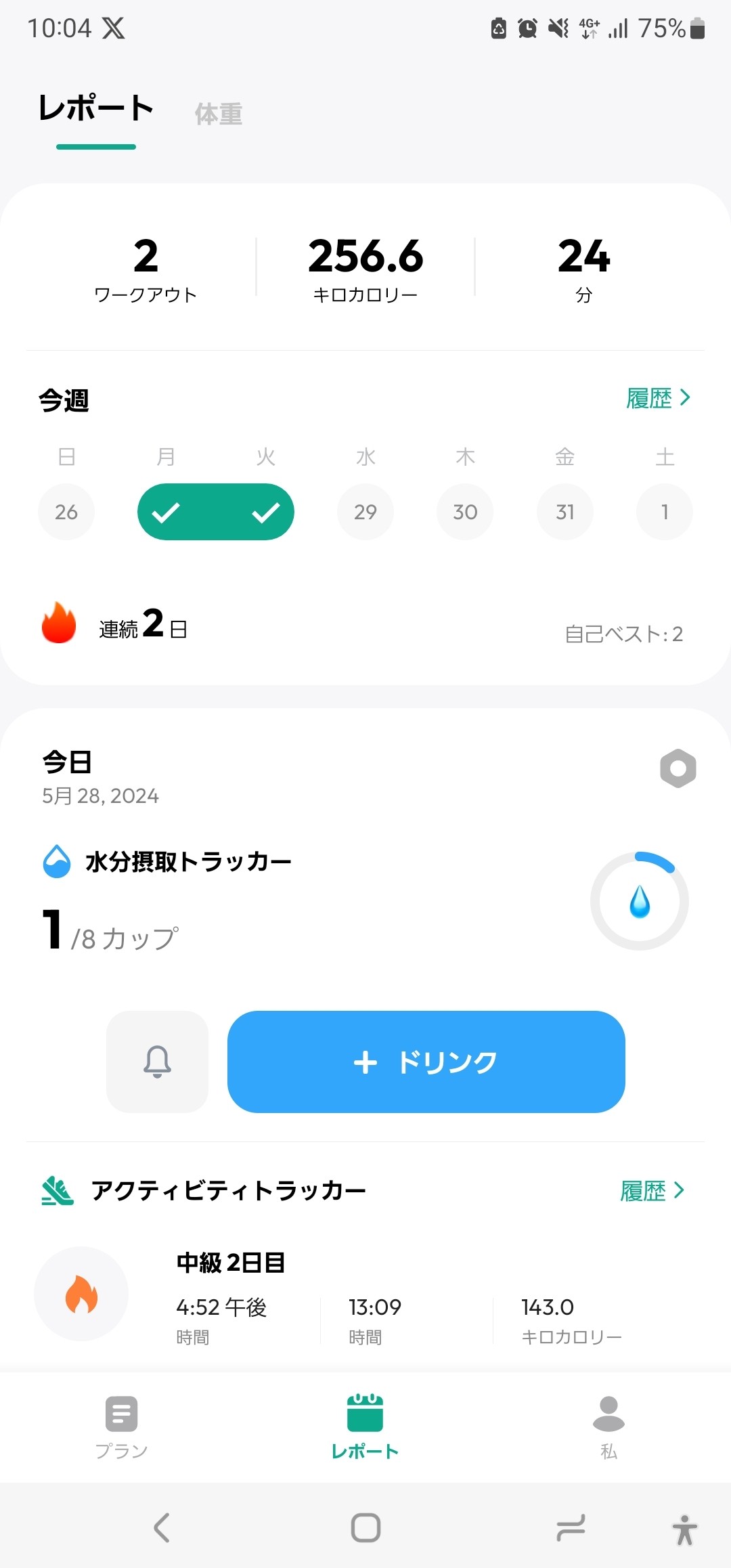Go back using the system back button

coord(161,1527)
